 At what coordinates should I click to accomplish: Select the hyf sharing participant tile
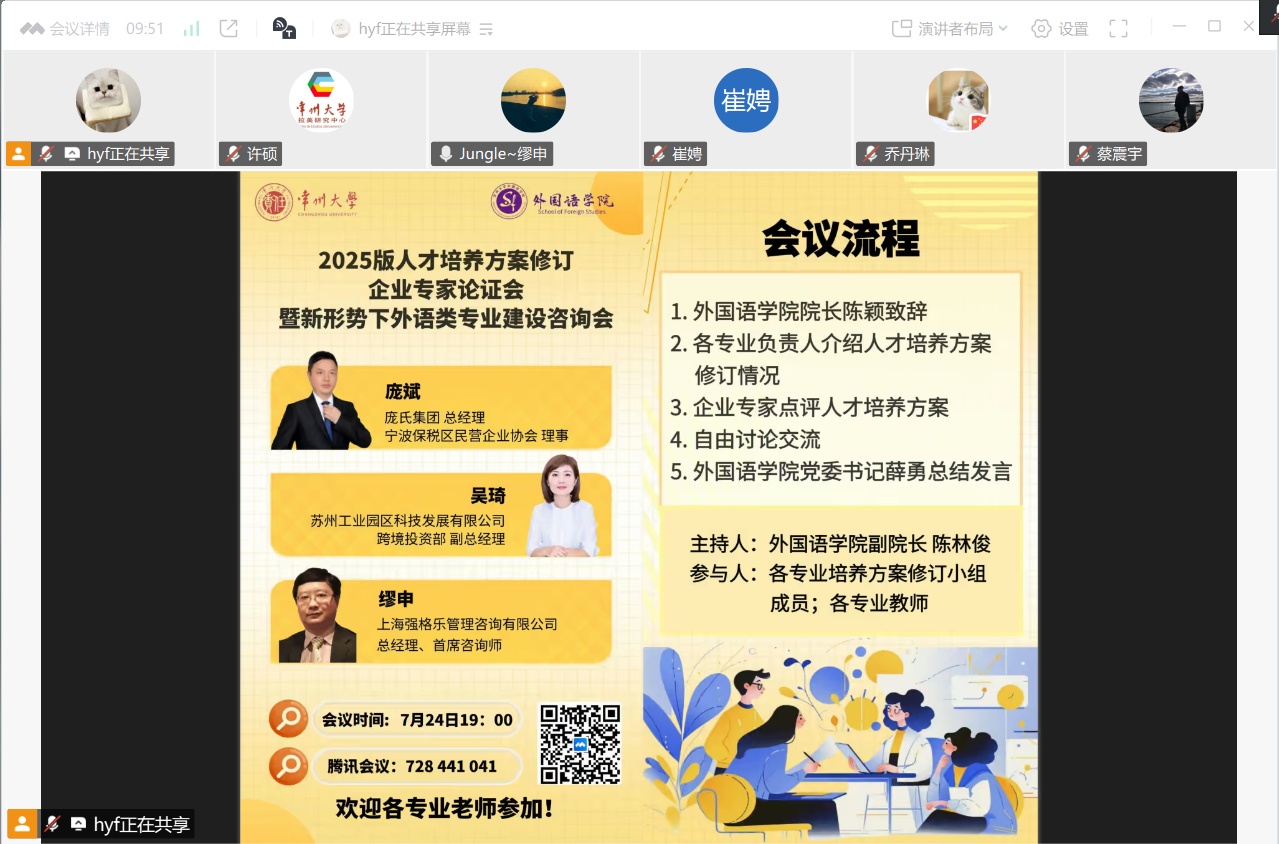[x=108, y=108]
